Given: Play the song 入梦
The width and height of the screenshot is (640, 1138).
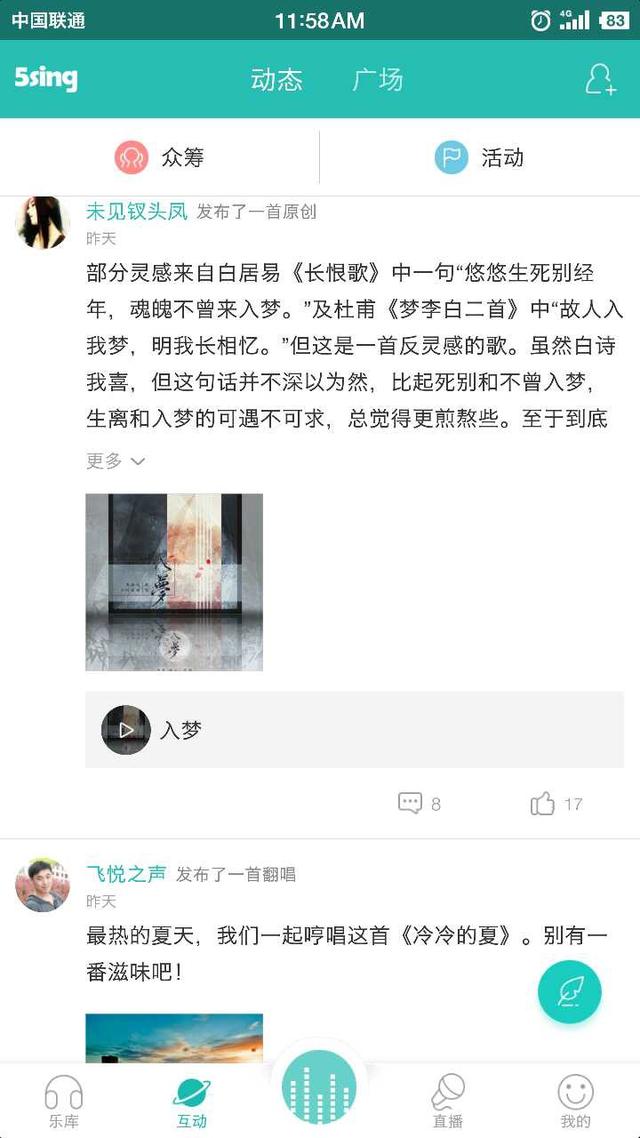Looking at the screenshot, I should (126, 730).
